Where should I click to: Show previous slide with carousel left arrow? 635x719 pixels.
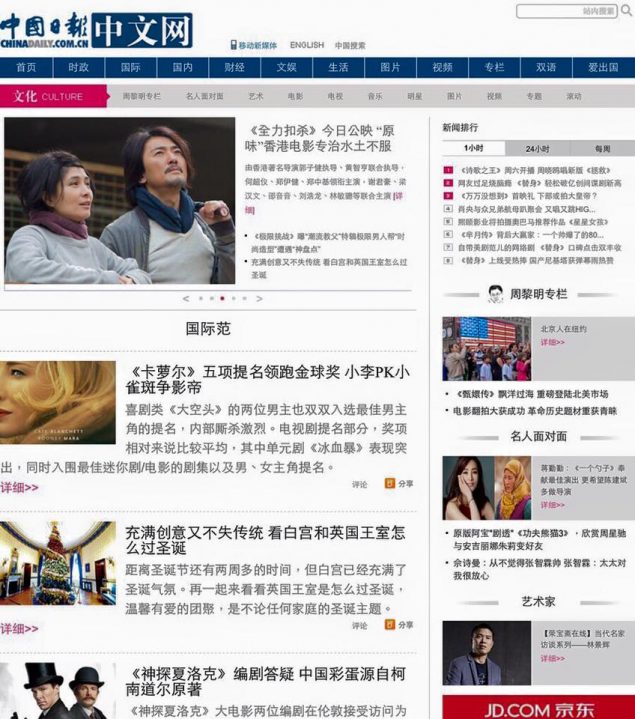tap(185, 298)
